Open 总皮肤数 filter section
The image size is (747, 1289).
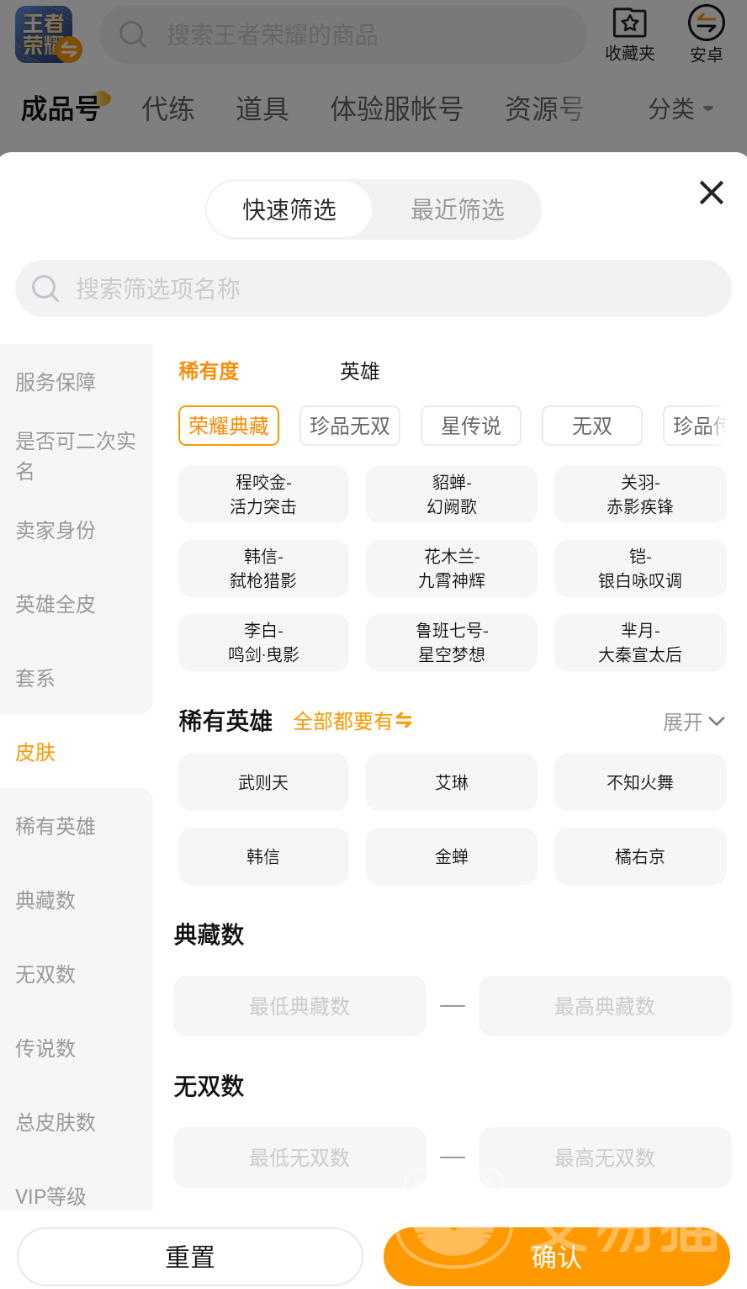pos(56,1122)
